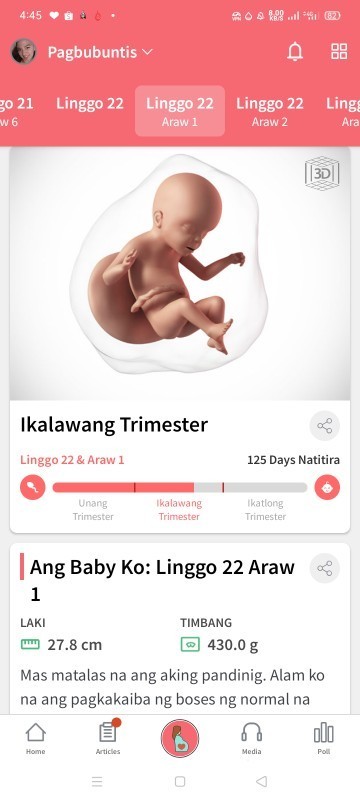The image size is (360, 800).
Task: Select Linggo 22 Araw 2 tab
Action: click(270, 111)
